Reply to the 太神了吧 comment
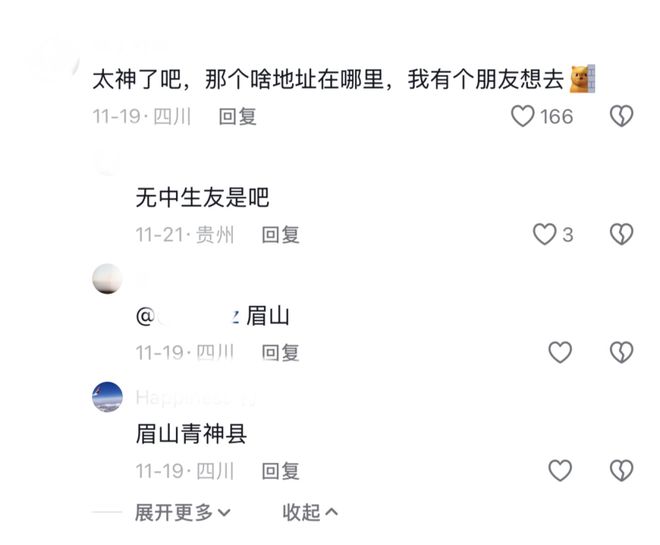Viewport: 660px width, 545px height. pos(238,117)
